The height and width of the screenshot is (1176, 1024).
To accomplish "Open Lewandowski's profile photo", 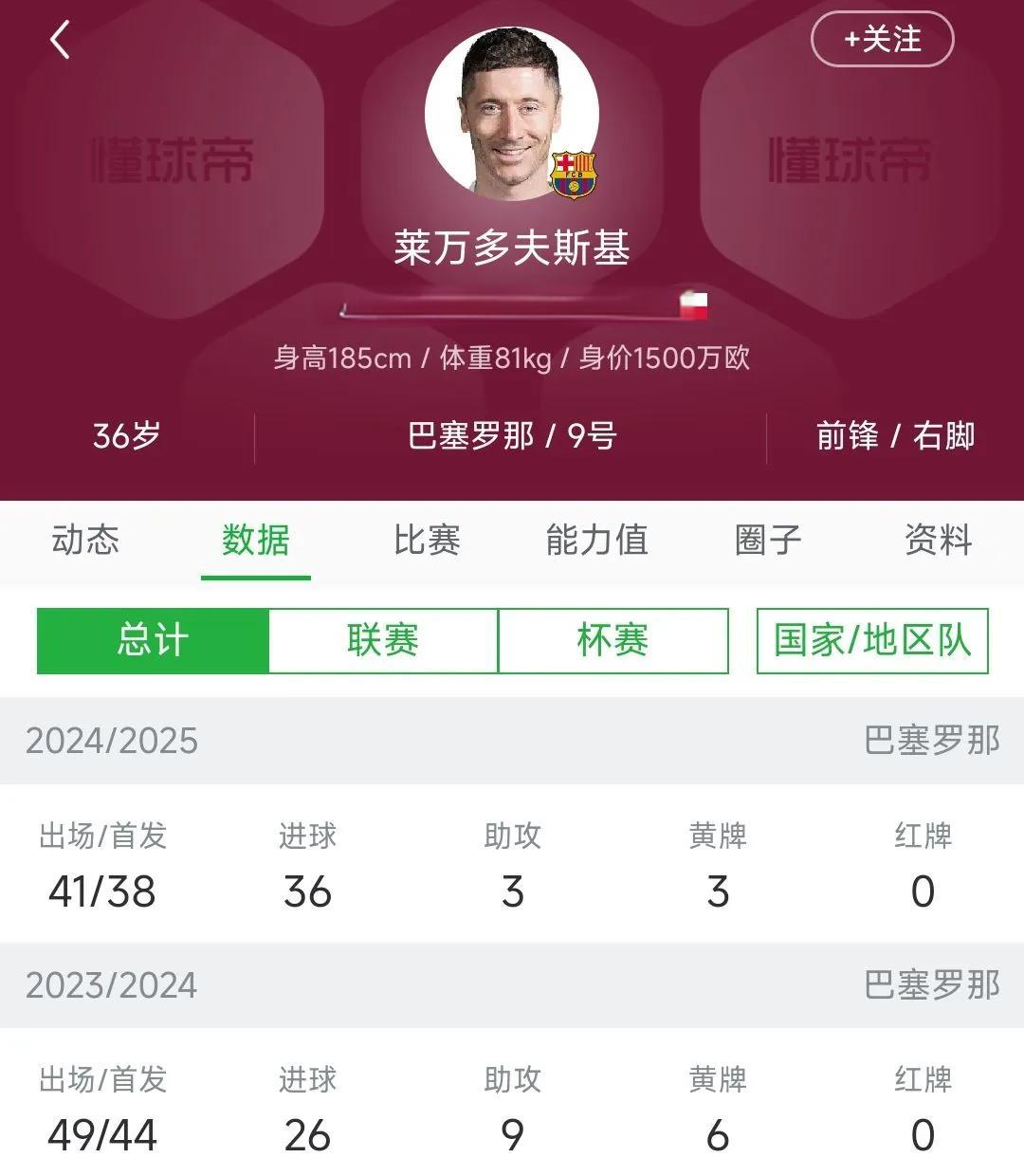I will (507, 114).
